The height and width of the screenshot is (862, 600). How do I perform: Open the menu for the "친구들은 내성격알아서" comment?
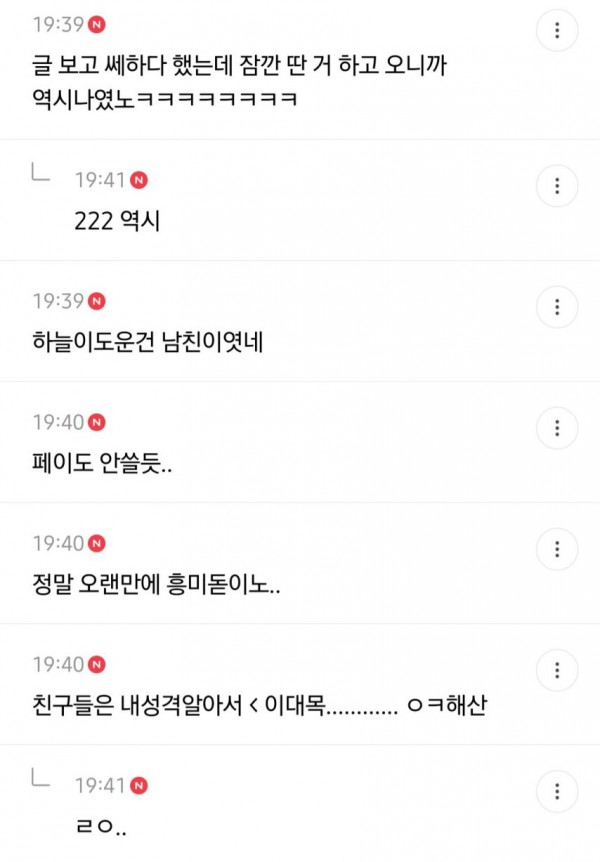(x=557, y=670)
